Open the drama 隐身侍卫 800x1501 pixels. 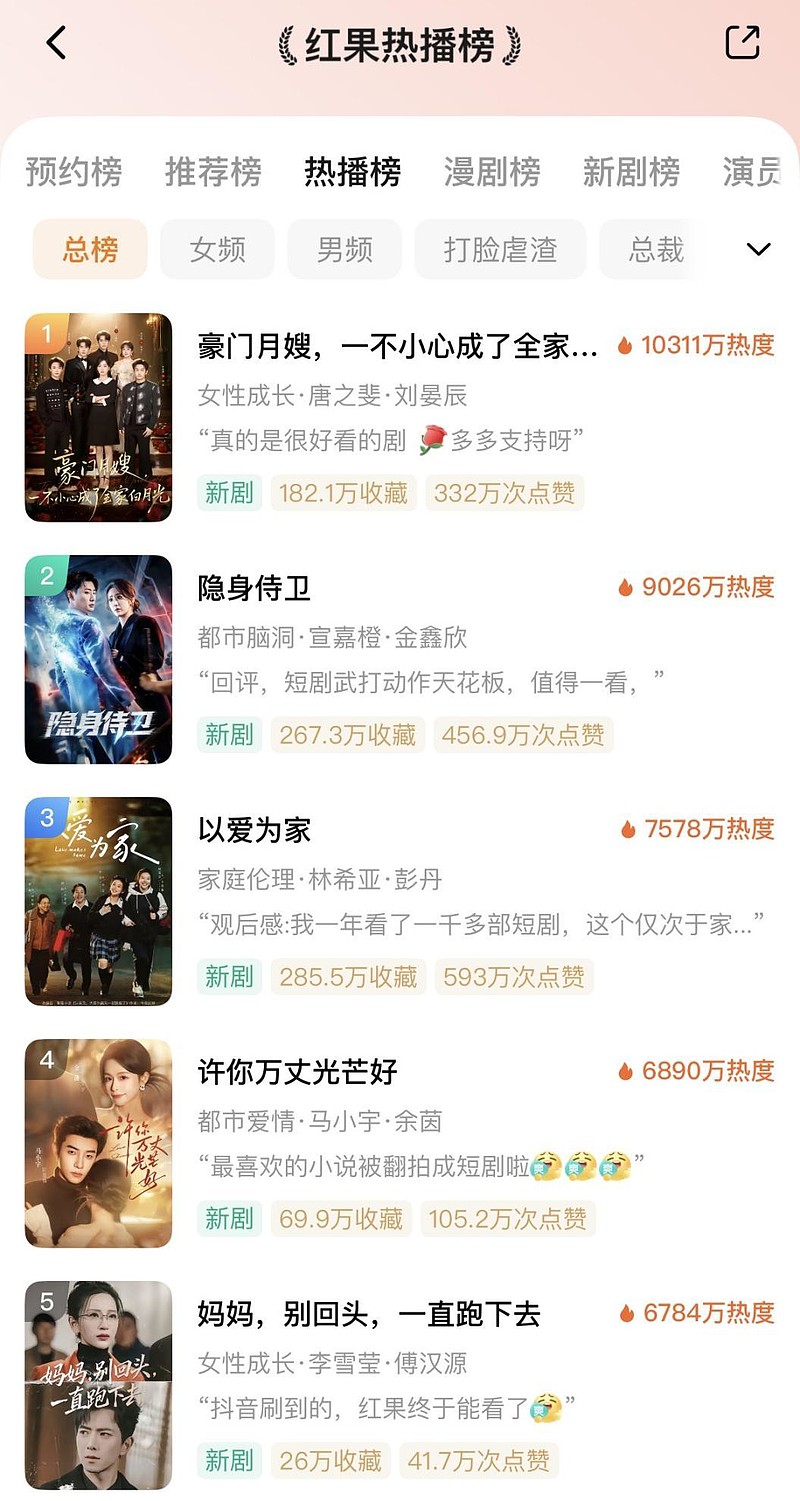(x=254, y=589)
